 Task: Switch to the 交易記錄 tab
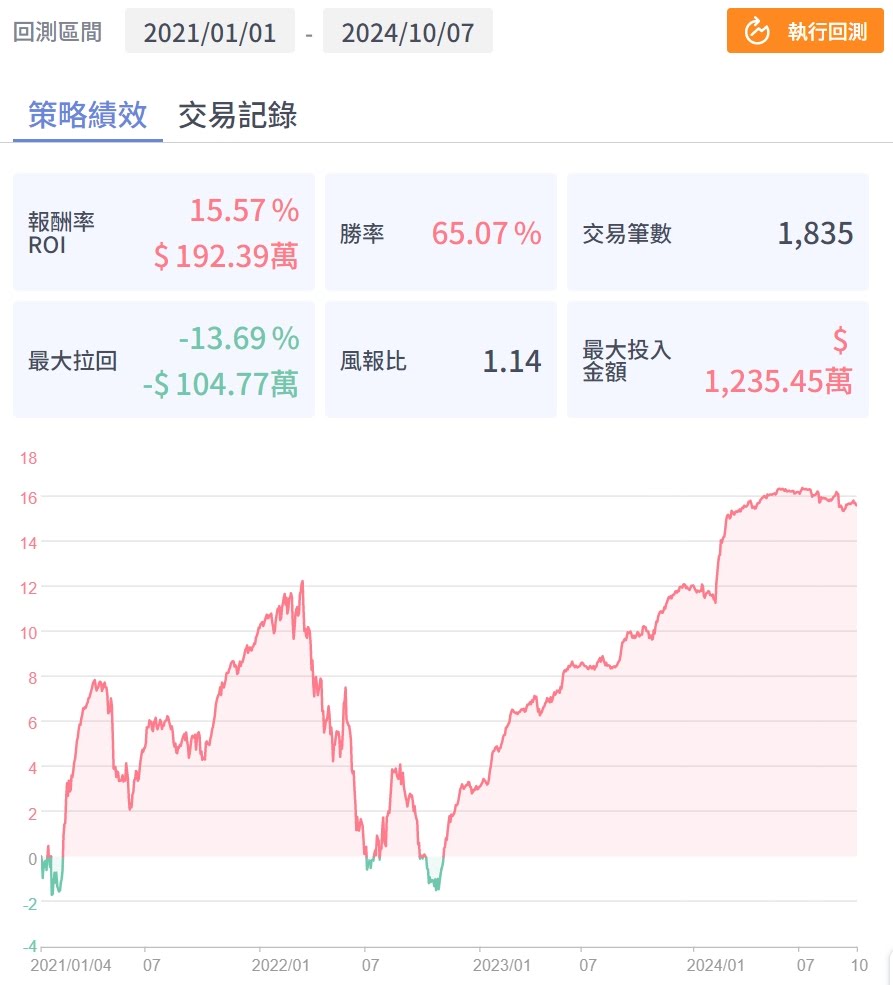[x=237, y=115]
